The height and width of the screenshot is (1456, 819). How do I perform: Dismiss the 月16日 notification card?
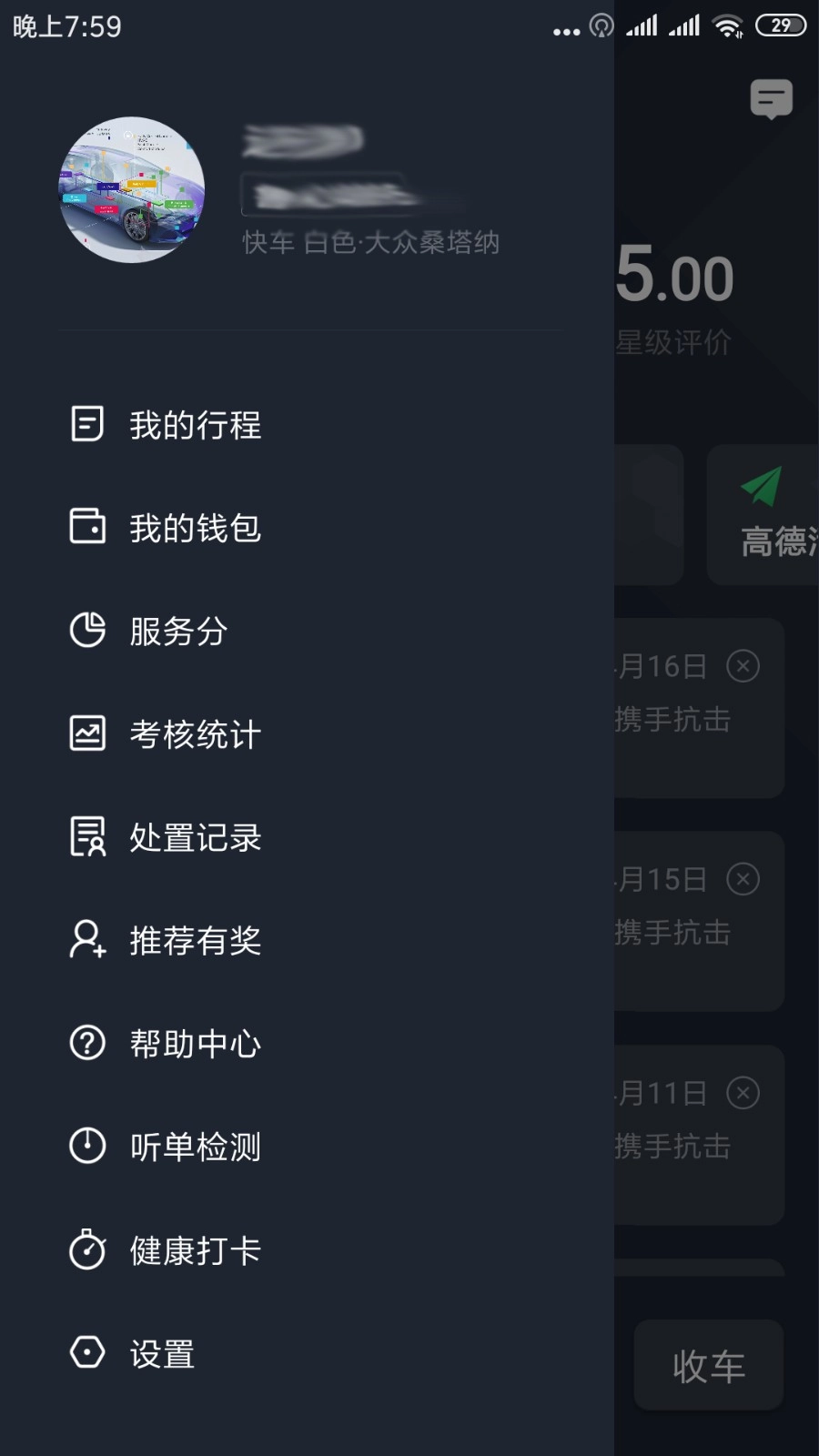click(x=743, y=665)
